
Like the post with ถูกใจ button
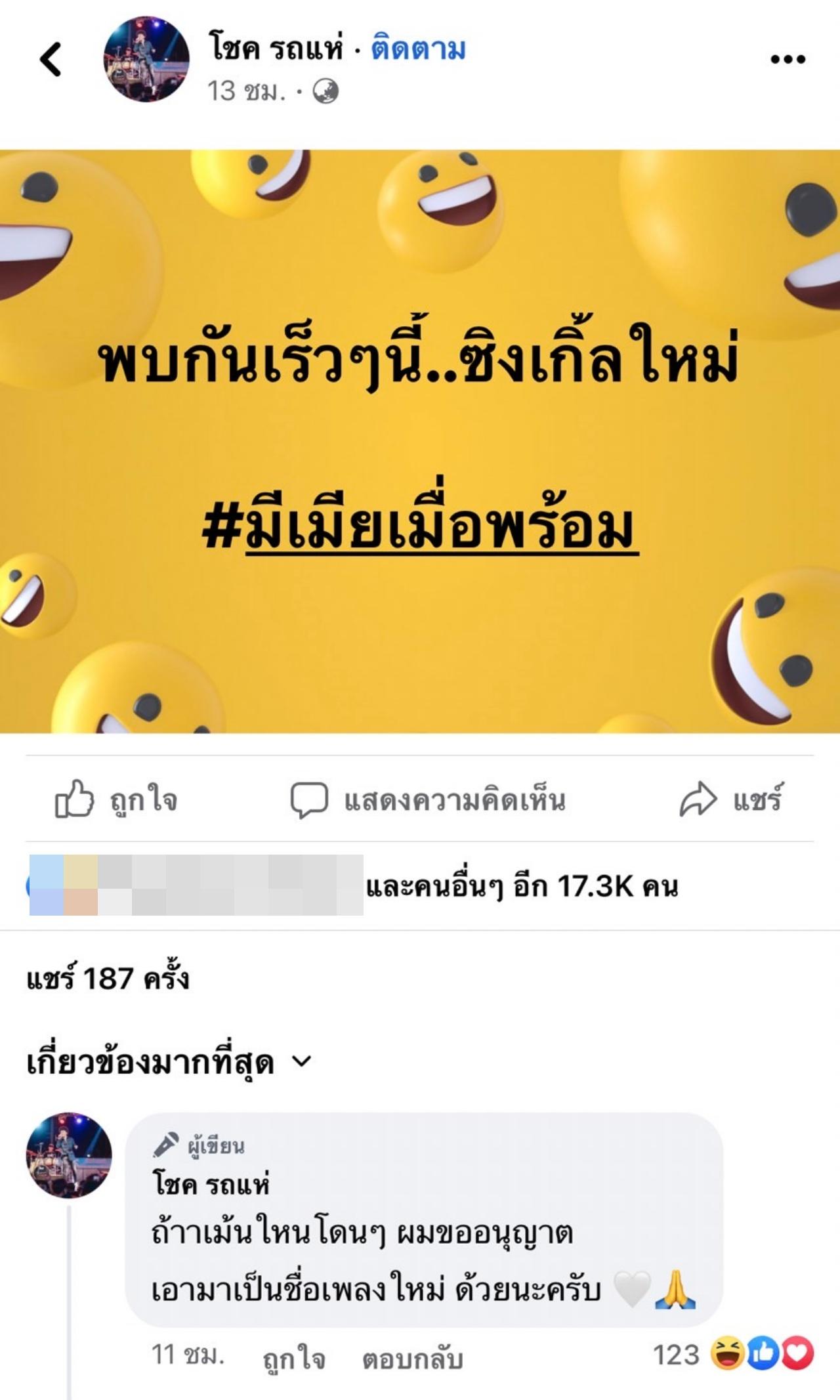[117, 799]
